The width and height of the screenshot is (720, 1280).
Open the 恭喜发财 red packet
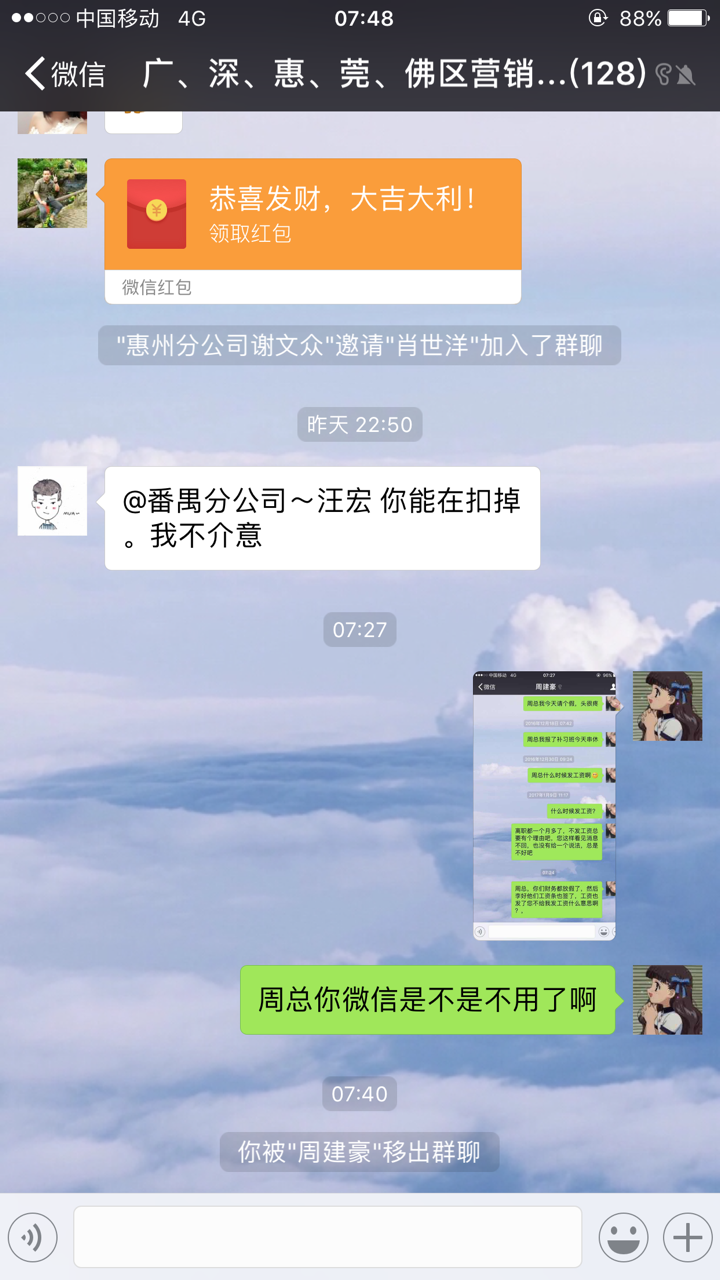coord(313,231)
